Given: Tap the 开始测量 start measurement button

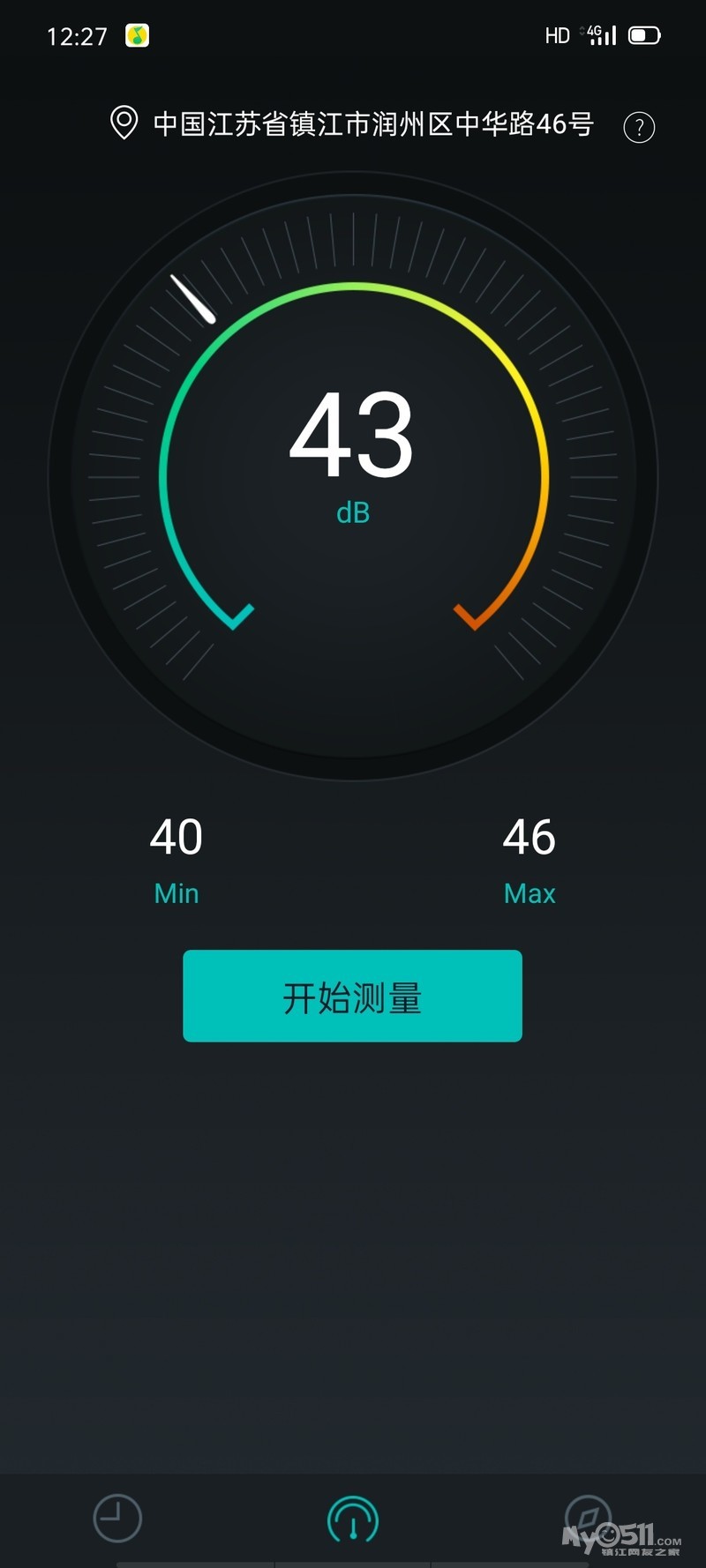Looking at the screenshot, I should 352,996.
